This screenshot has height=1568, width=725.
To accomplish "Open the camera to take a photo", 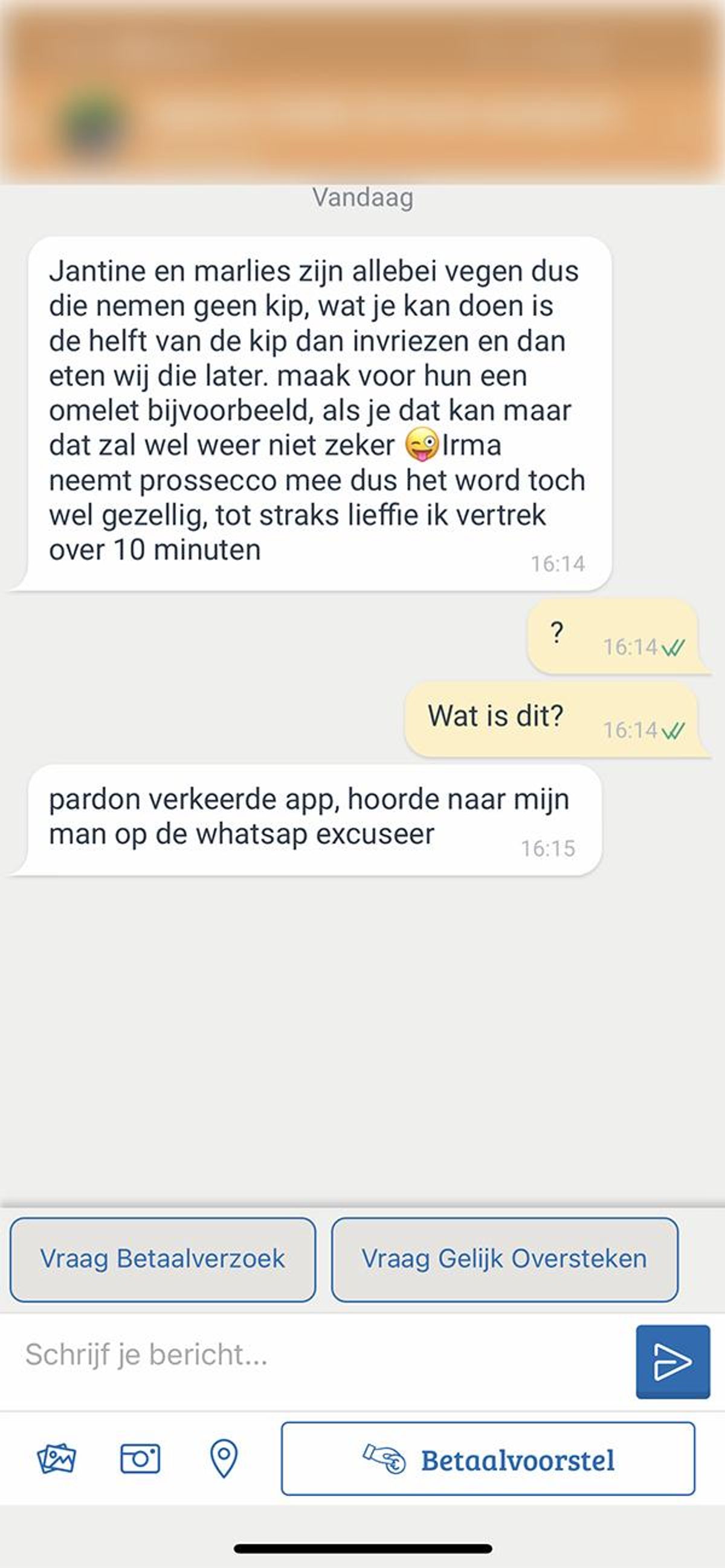I will (x=140, y=1459).
